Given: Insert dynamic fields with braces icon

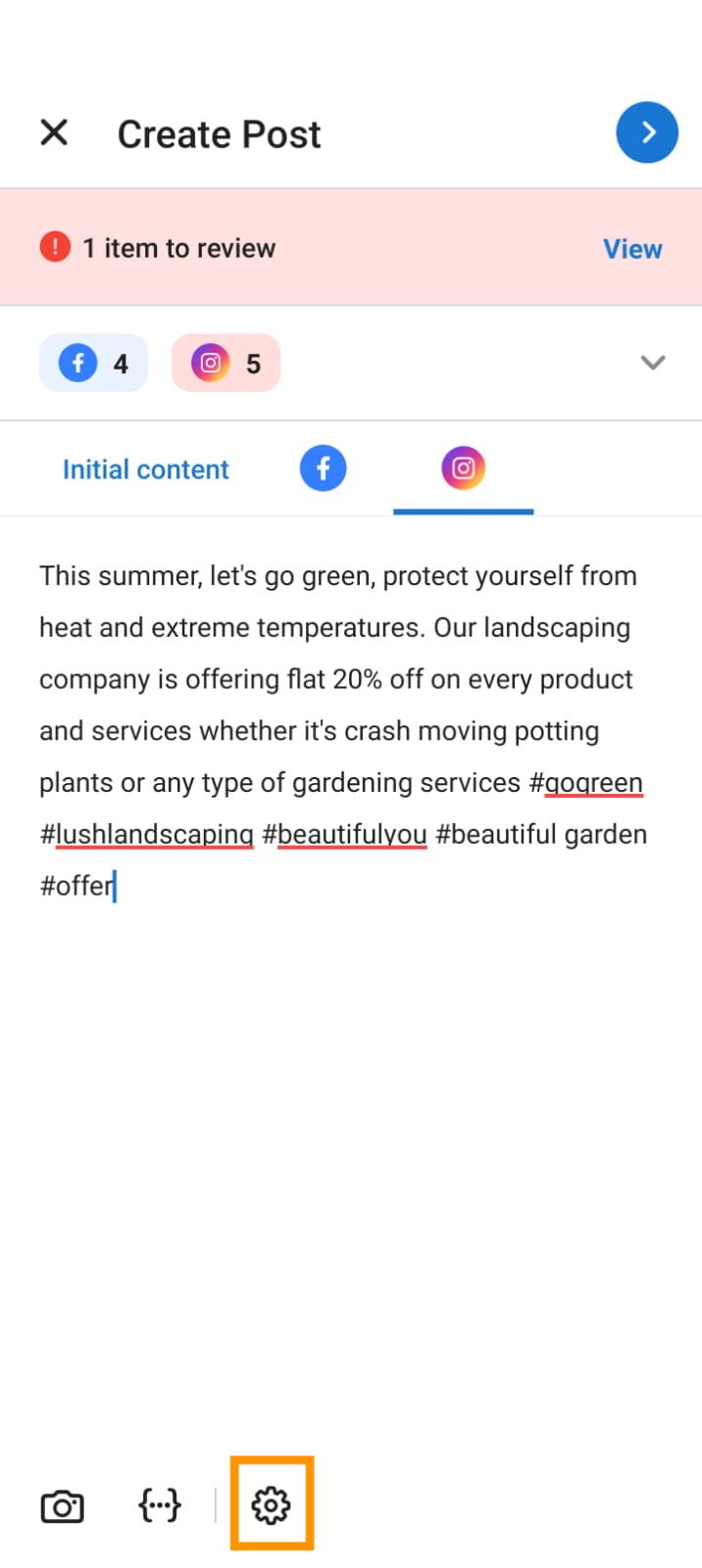Looking at the screenshot, I should pos(160,1504).
